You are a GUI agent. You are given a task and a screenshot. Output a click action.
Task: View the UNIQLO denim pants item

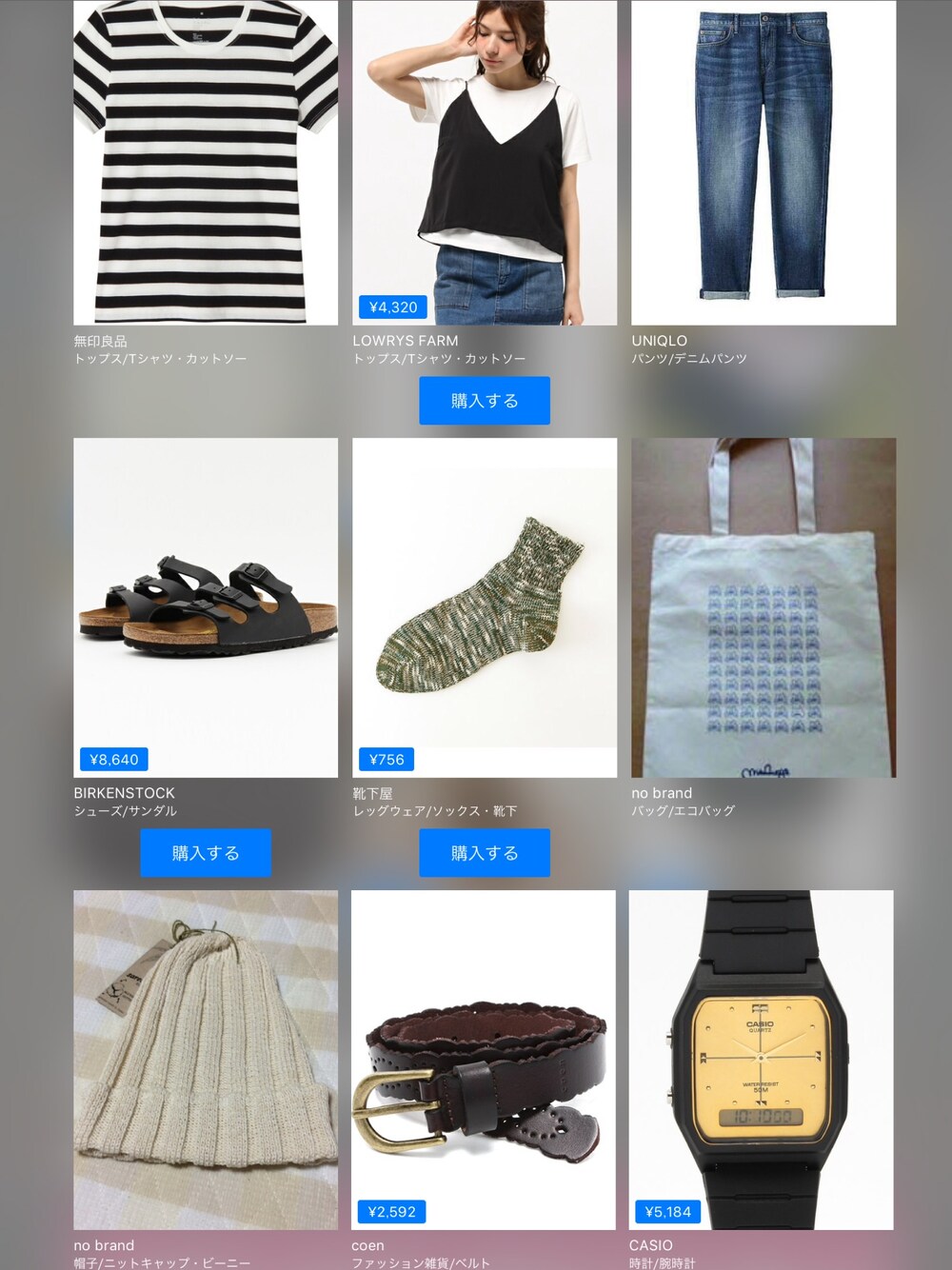coord(764,162)
